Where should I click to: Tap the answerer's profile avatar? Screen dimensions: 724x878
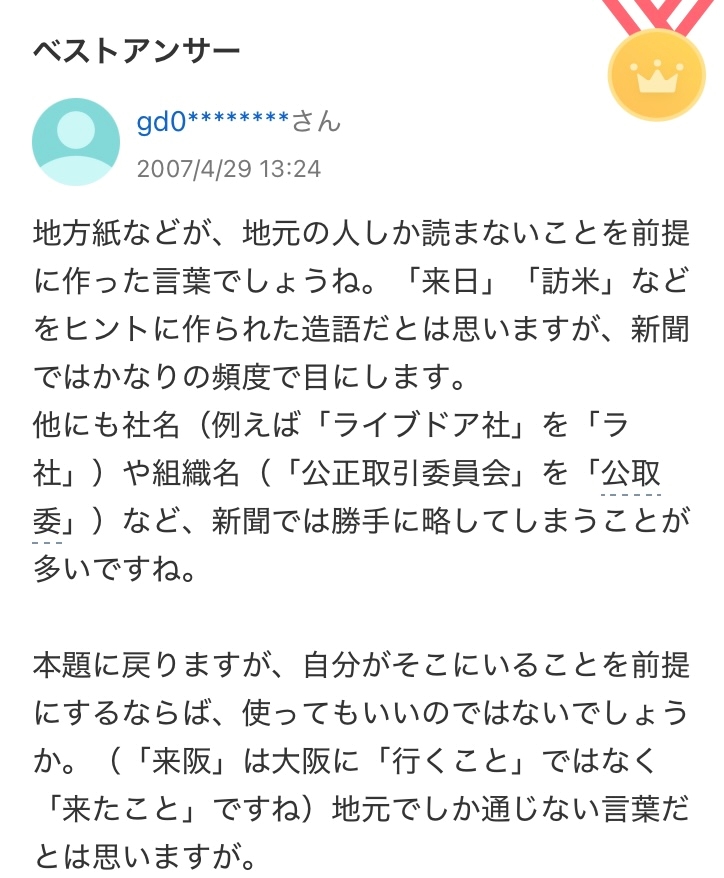(76, 142)
